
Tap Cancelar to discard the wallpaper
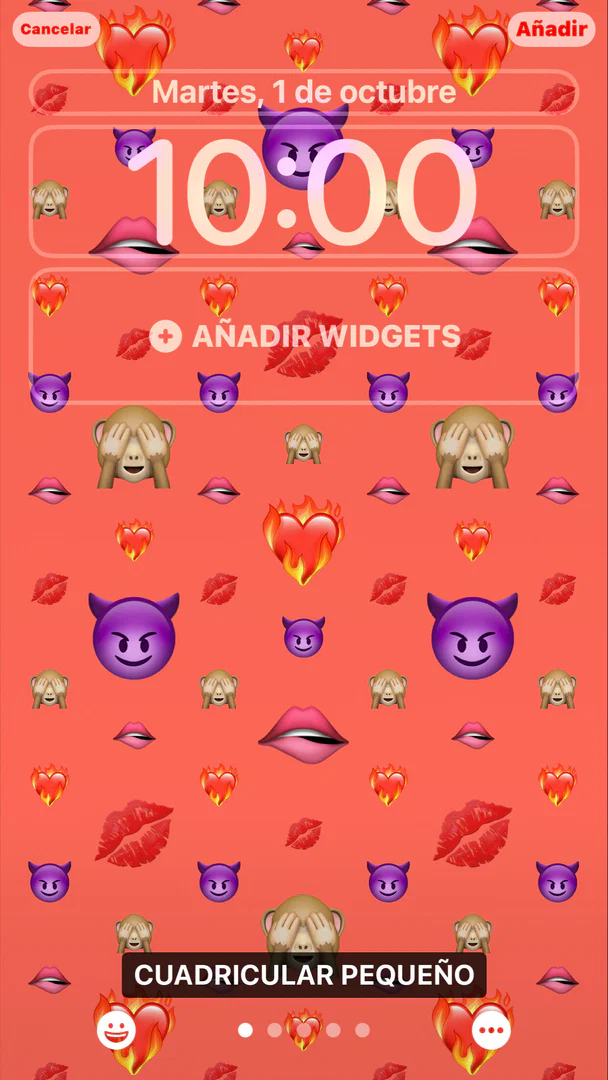(x=56, y=30)
